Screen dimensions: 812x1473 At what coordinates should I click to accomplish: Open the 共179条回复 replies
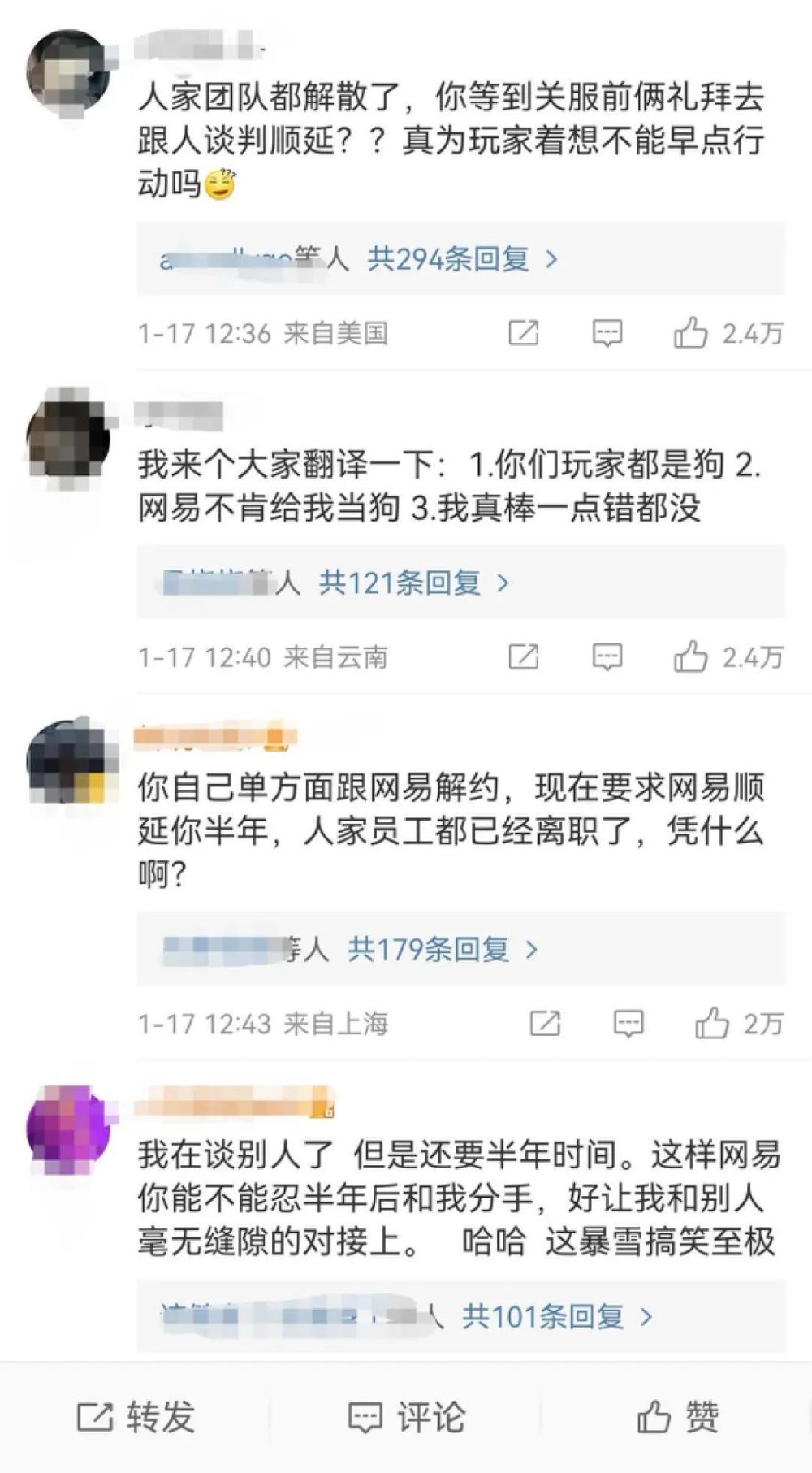coord(443,949)
